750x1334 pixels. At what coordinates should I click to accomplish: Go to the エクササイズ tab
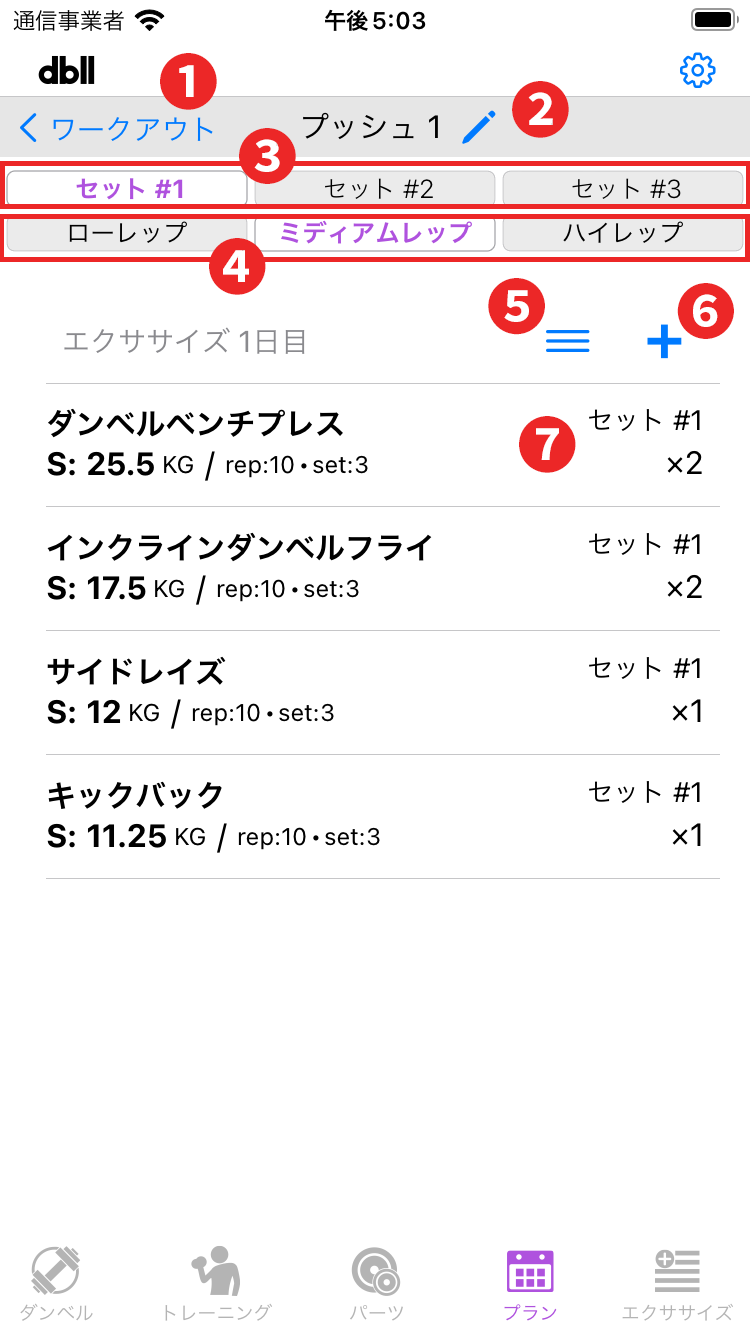click(x=677, y=1284)
